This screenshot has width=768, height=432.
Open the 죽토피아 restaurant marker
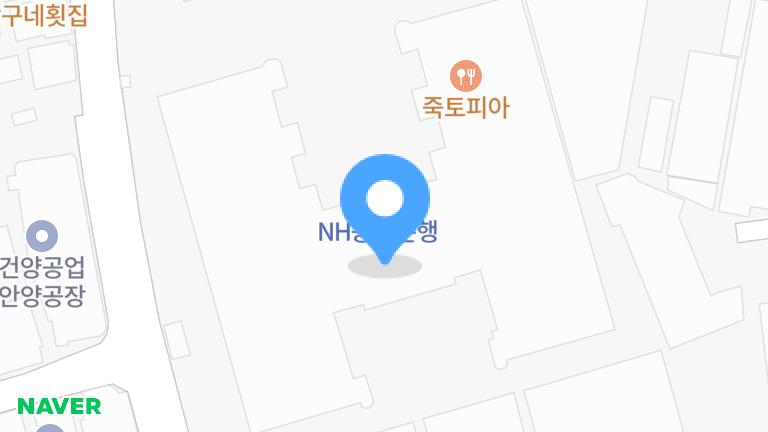point(466,76)
